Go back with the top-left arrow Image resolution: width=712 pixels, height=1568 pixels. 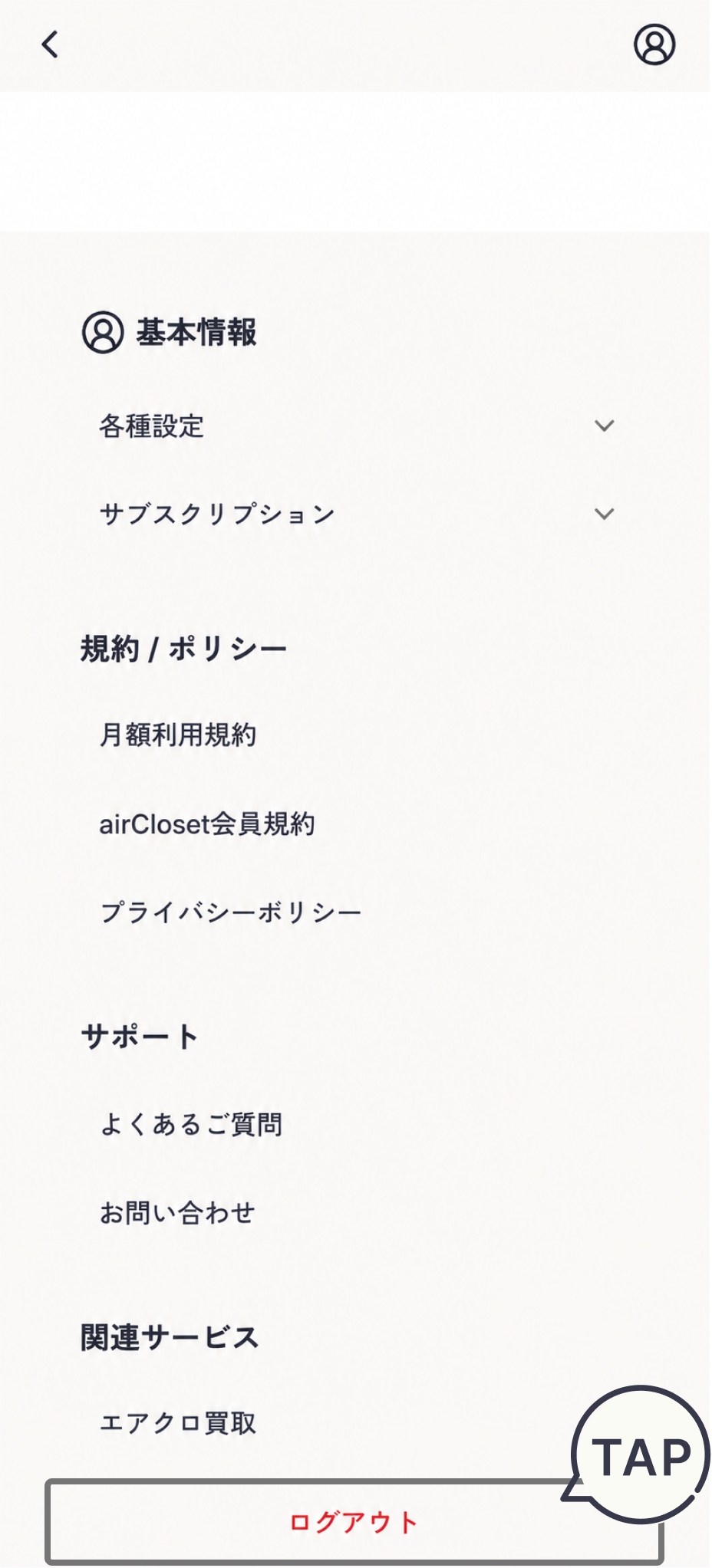coord(50,44)
